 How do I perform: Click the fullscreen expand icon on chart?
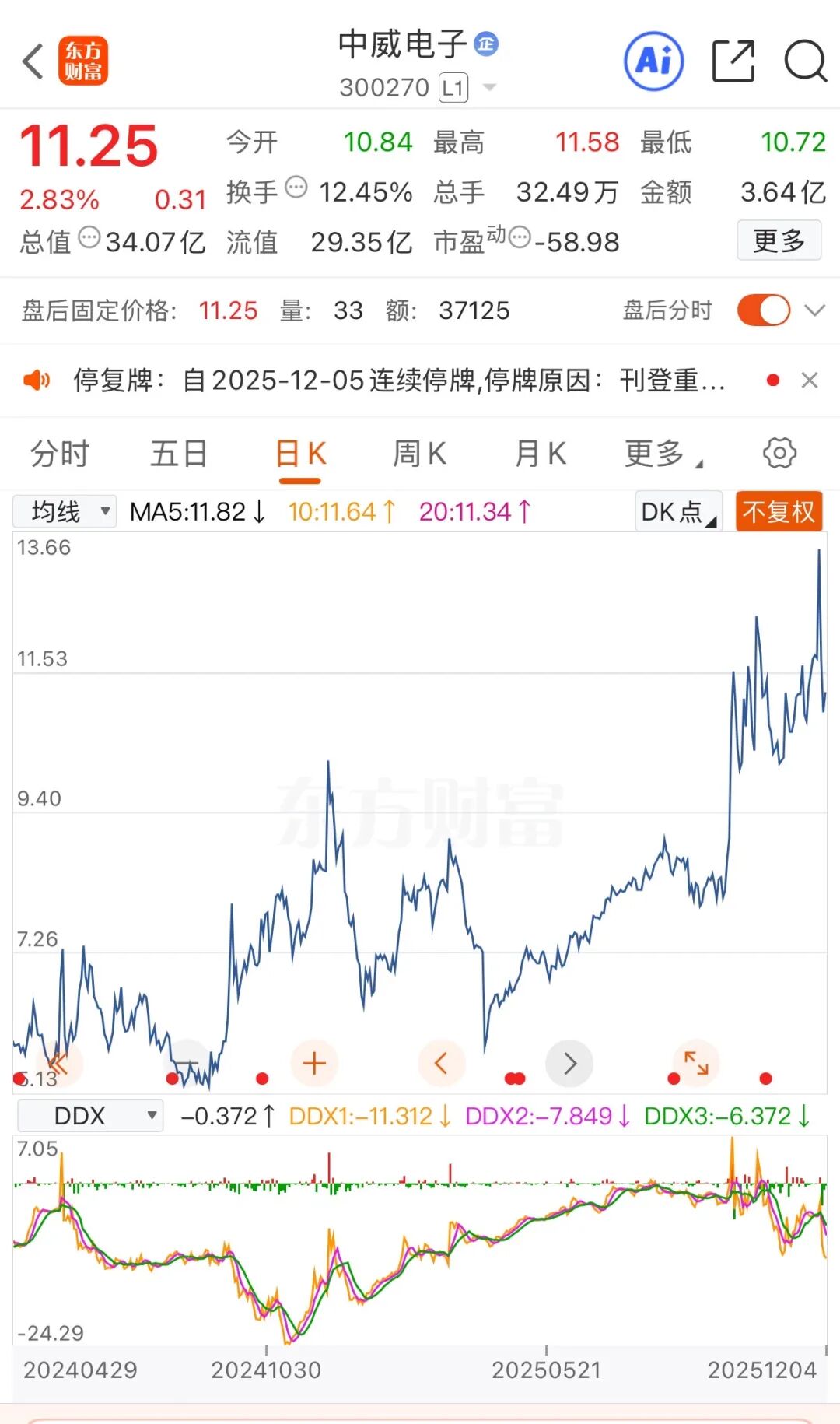[697, 1063]
